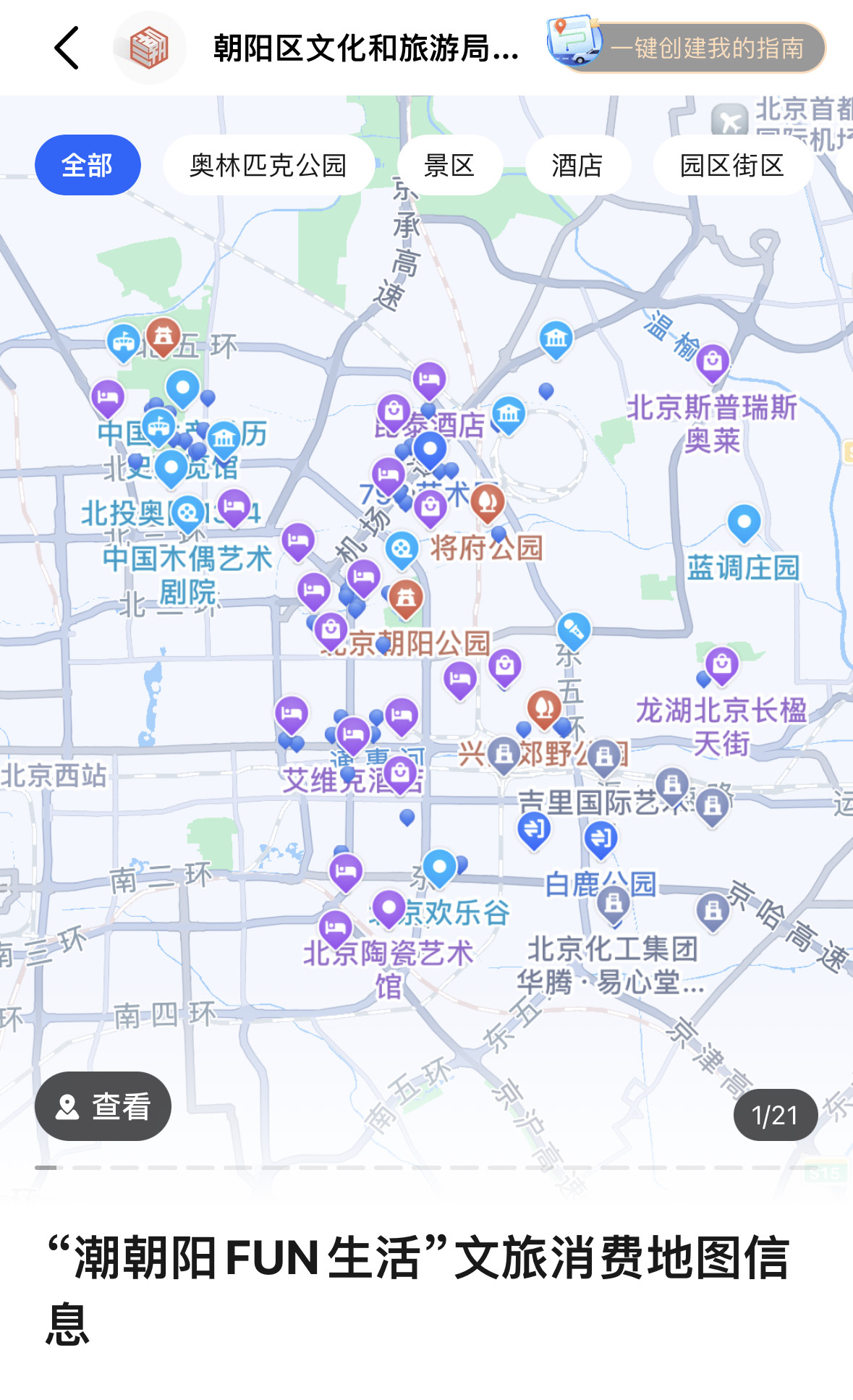
Task: Open the 北京斯普瑞斯奥莱 map pin
Action: 713,362
